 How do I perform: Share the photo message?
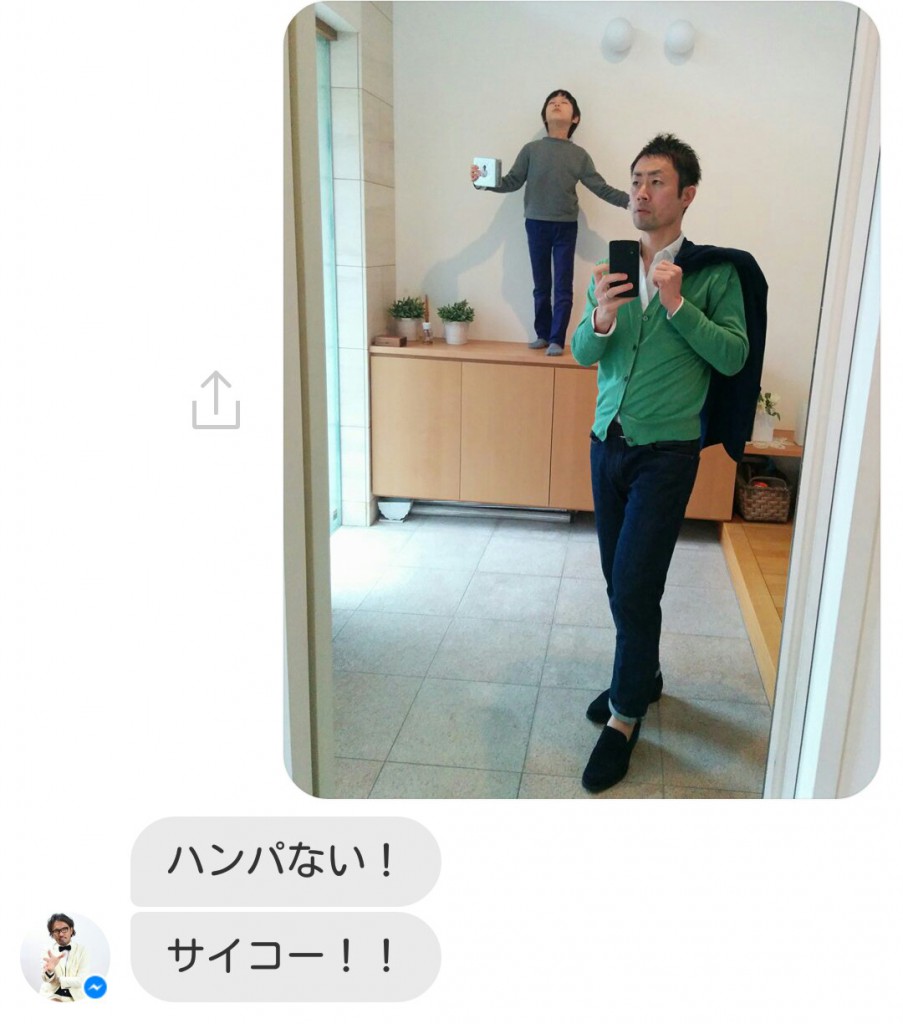[x=216, y=400]
